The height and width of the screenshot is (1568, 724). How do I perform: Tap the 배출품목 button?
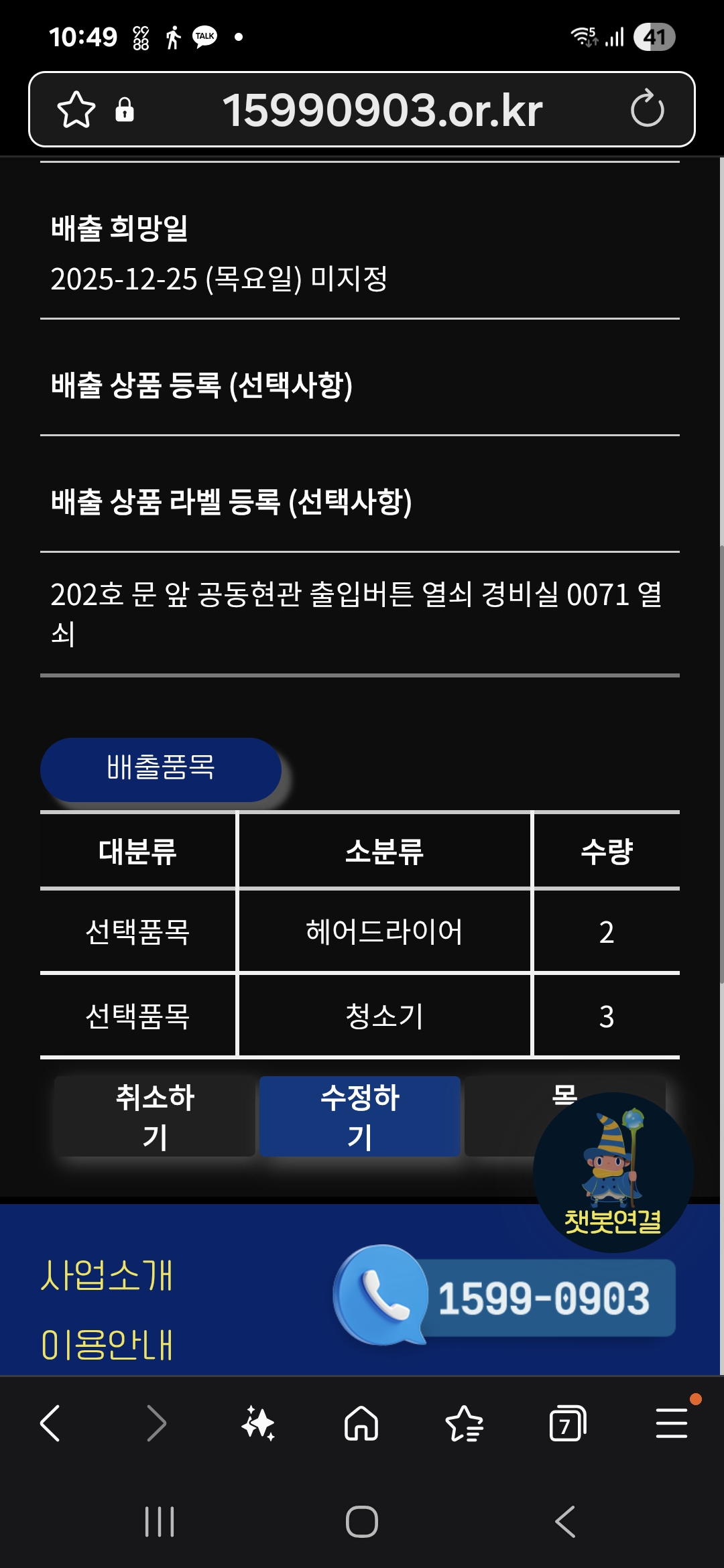(161, 769)
